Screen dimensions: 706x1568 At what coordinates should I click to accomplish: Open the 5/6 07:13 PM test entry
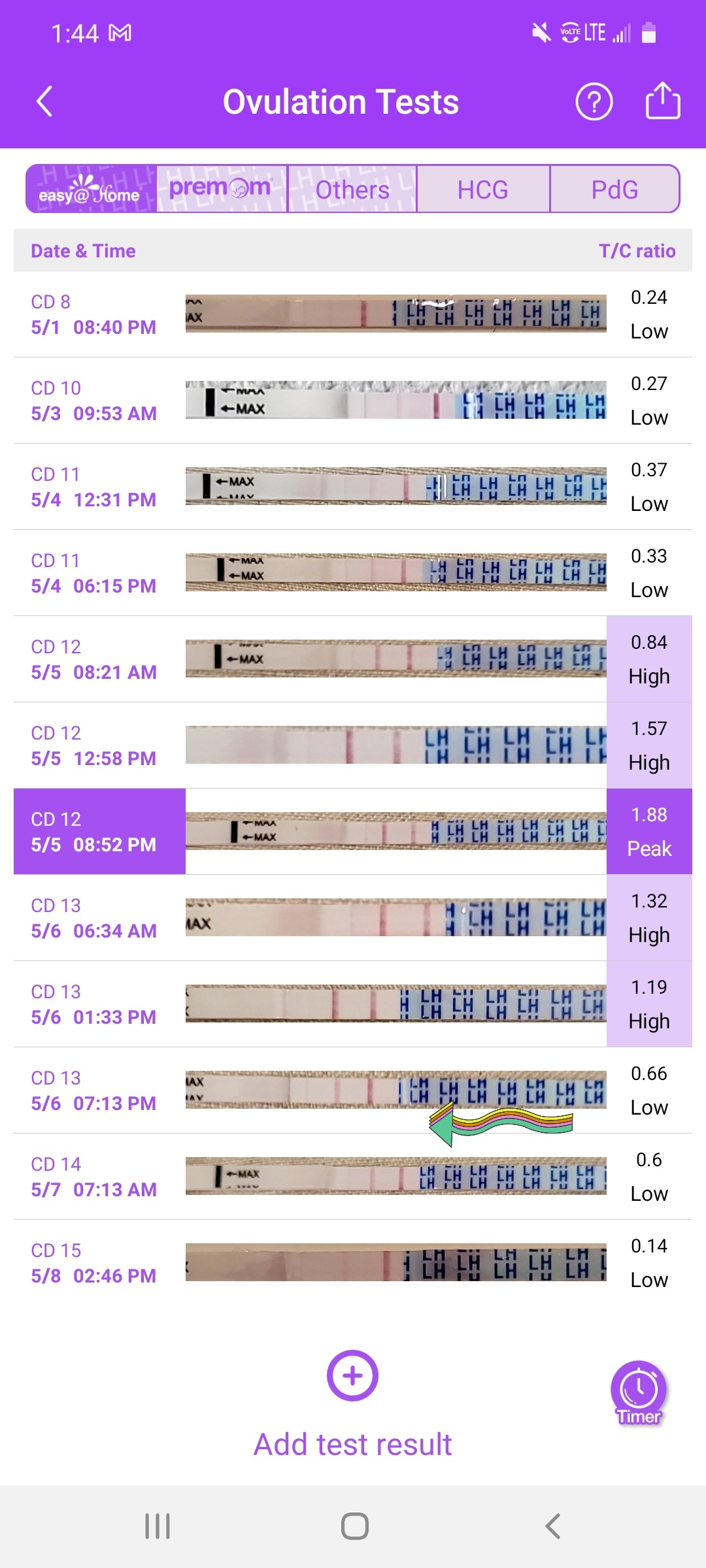pos(353,1090)
